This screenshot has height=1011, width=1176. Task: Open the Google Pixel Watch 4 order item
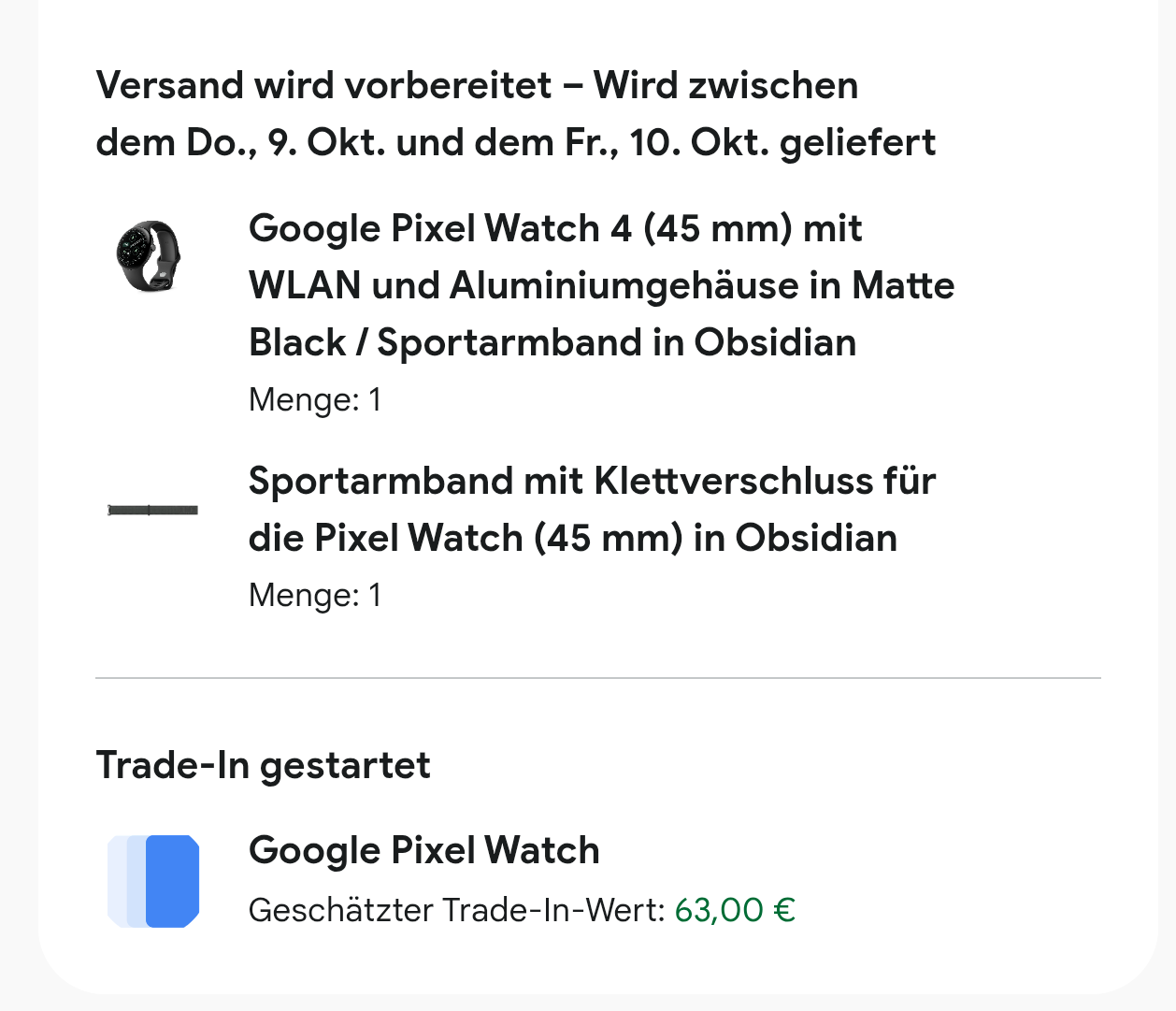(601, 285)
